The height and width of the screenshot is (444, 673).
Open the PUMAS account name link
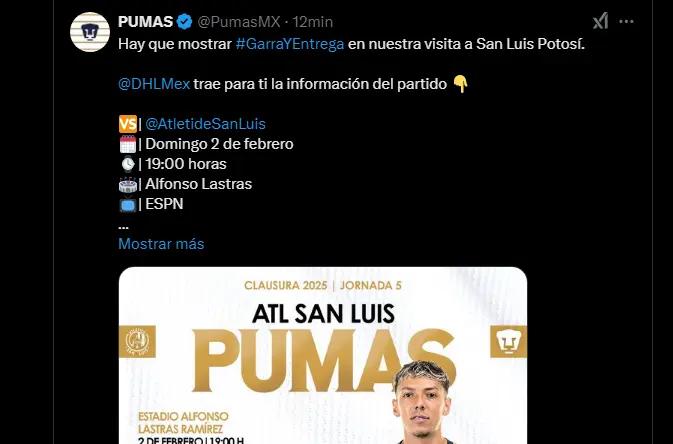pos(145,21)
